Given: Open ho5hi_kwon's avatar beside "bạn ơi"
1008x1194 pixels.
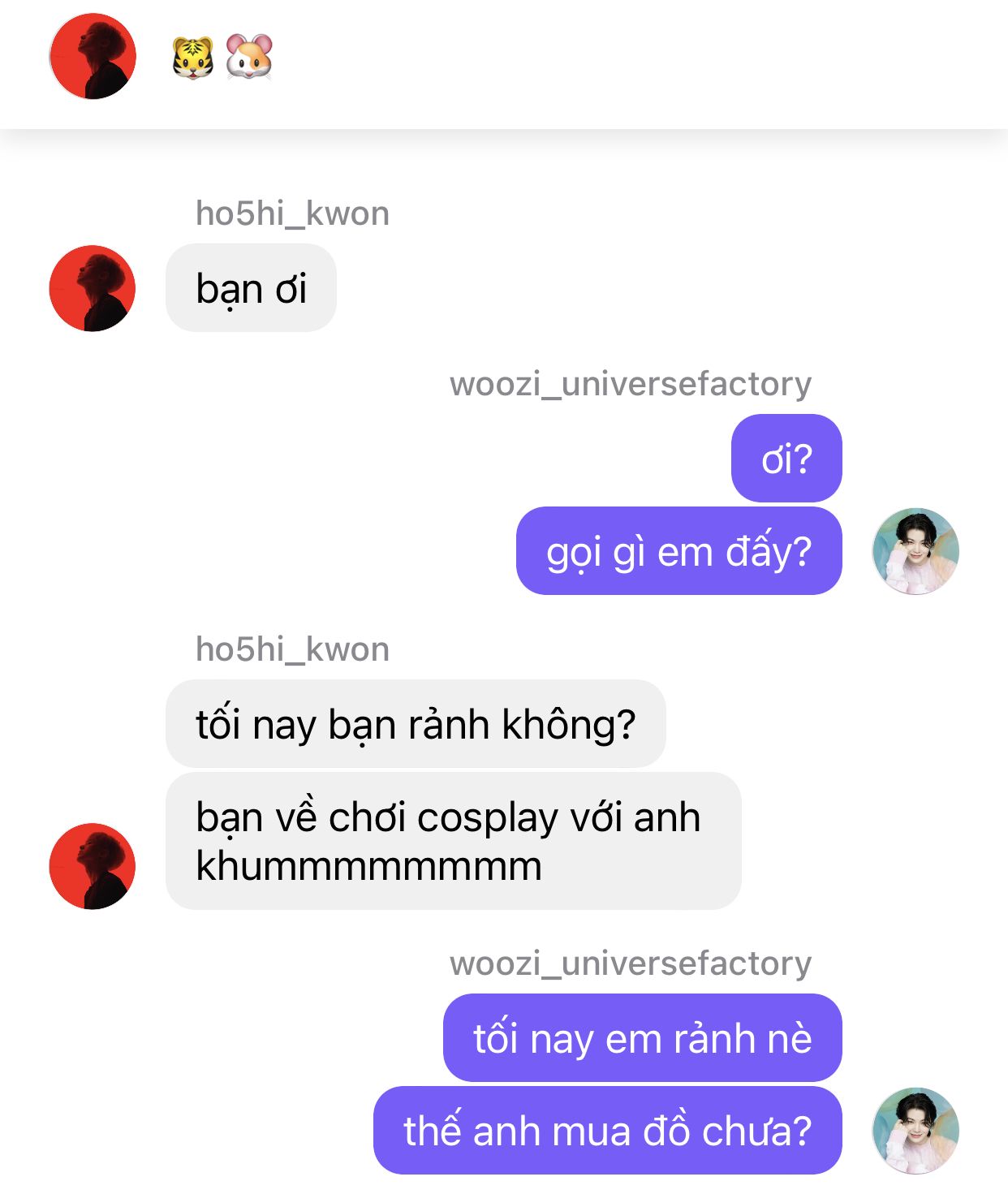Looking at the screenshot, I should [x=93, y=288].
